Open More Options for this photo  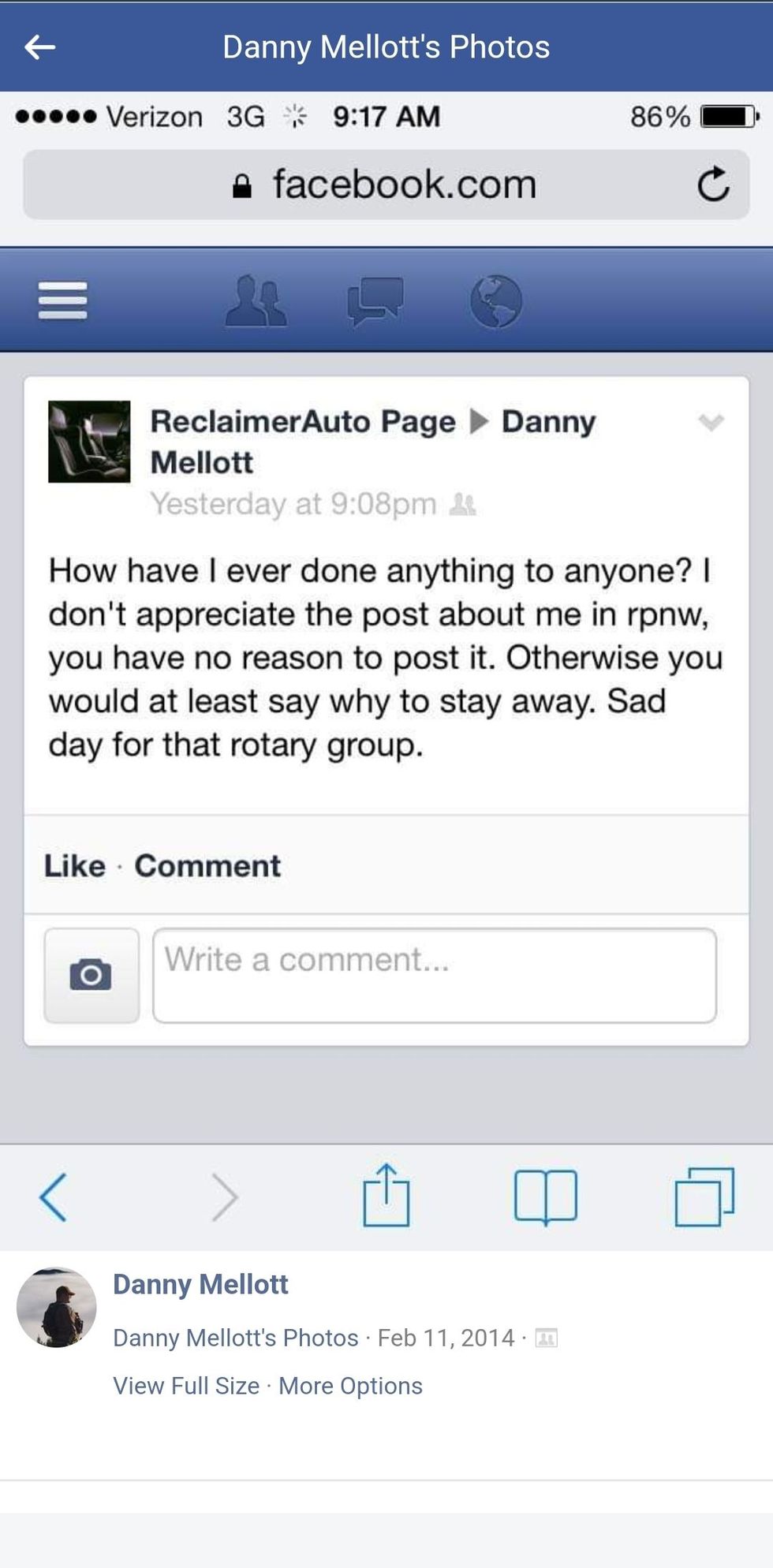(x=350, y=1386)
